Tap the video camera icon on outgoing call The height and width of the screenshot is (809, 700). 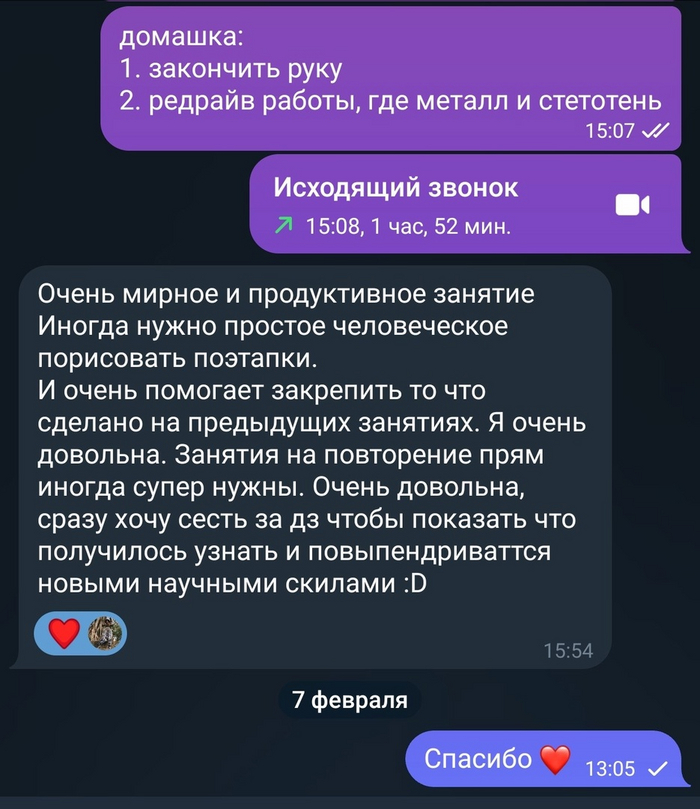tap(632, 205)
